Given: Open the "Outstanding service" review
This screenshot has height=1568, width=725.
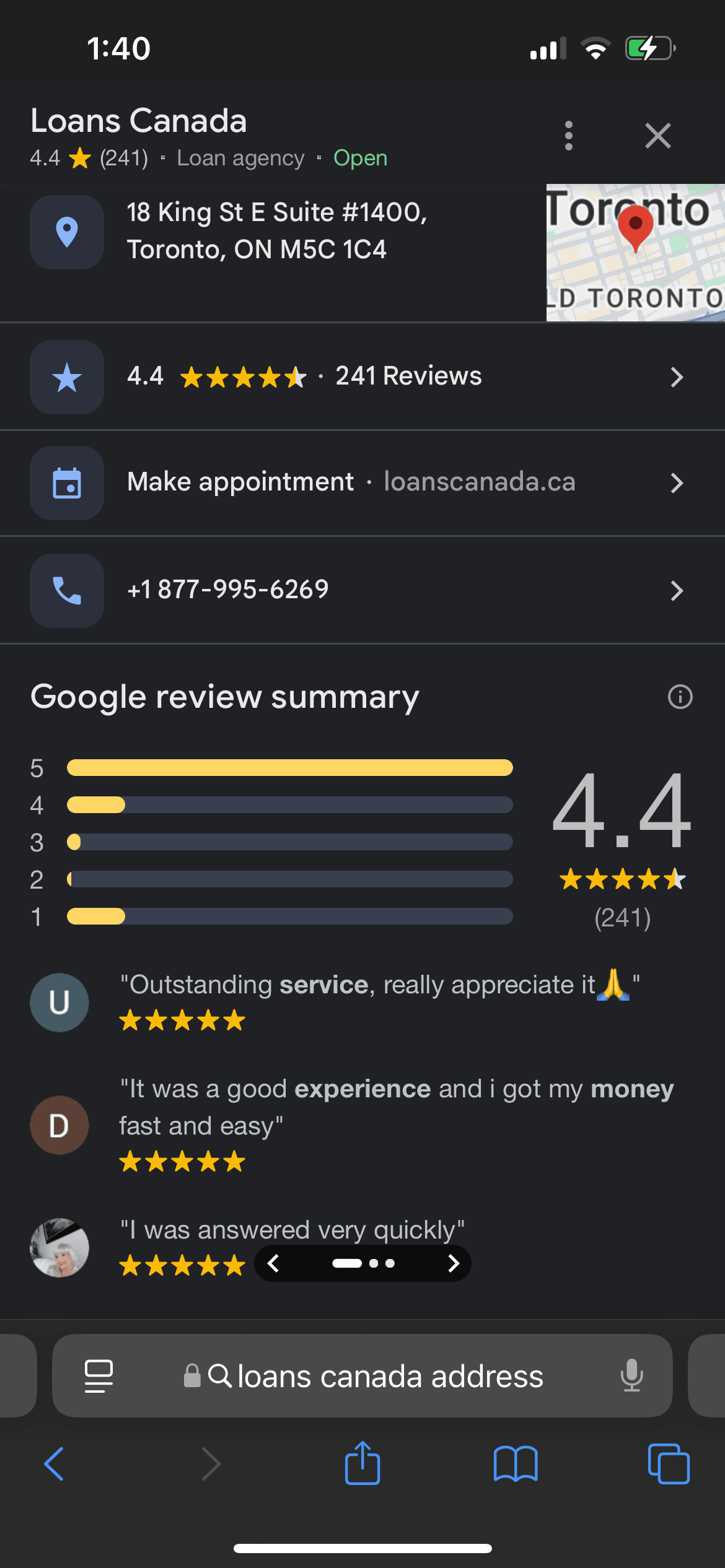Looking at the screenshot, I should [378, 985].
